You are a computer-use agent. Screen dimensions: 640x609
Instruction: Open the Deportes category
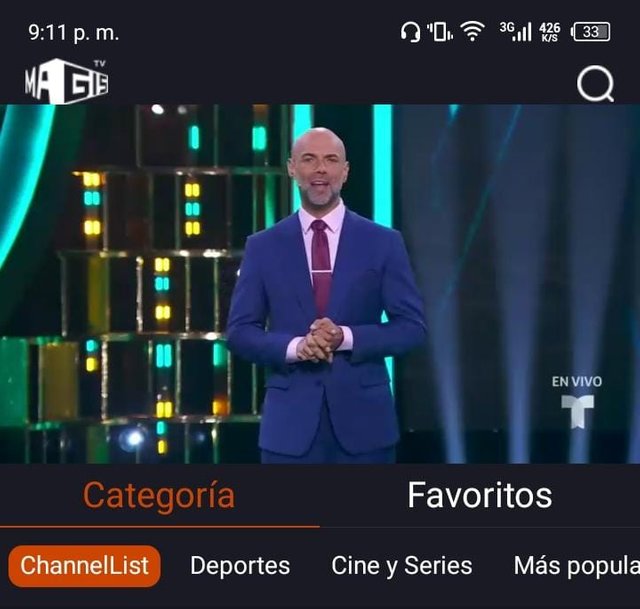(x=240, y=566)
